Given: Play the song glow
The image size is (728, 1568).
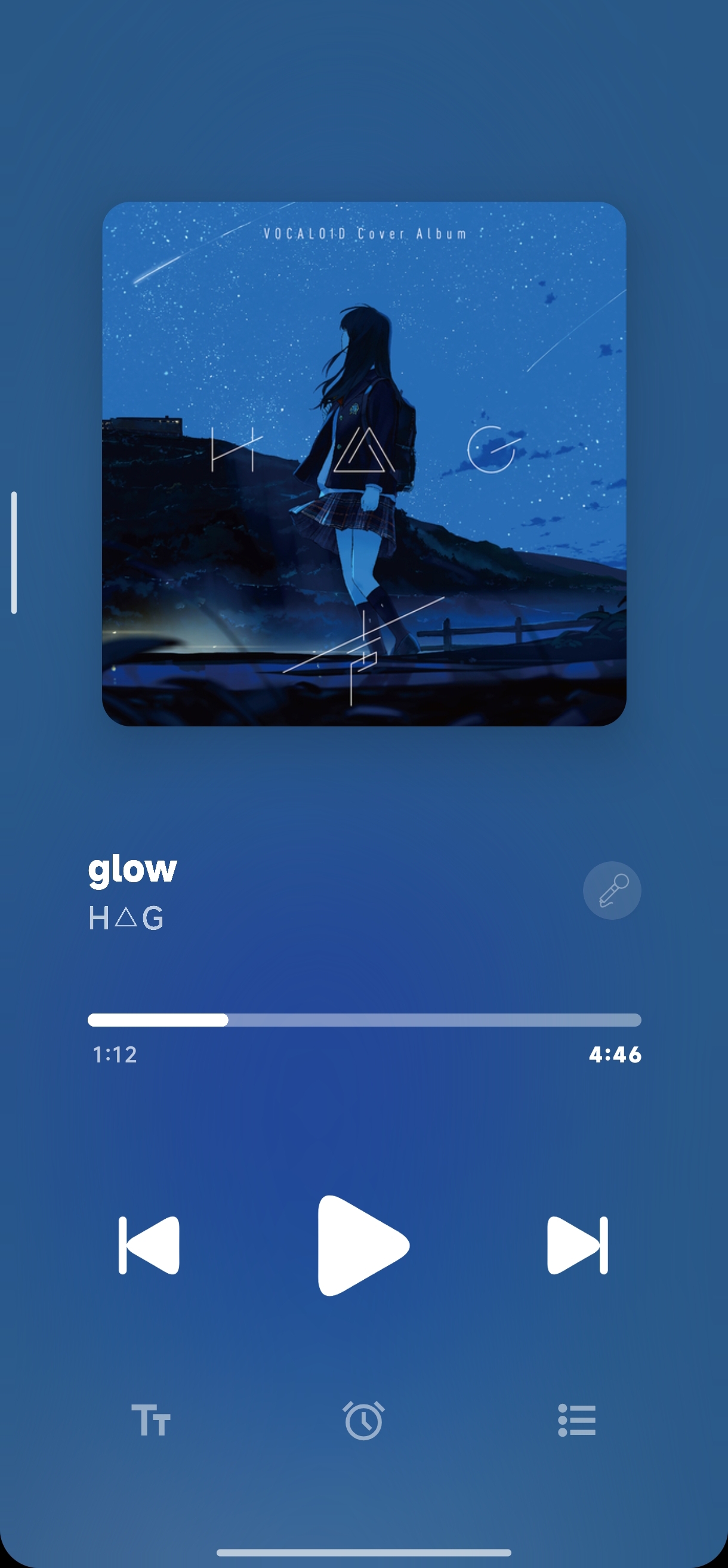Looking at the screenshot, I should [x=362, y=1244].
